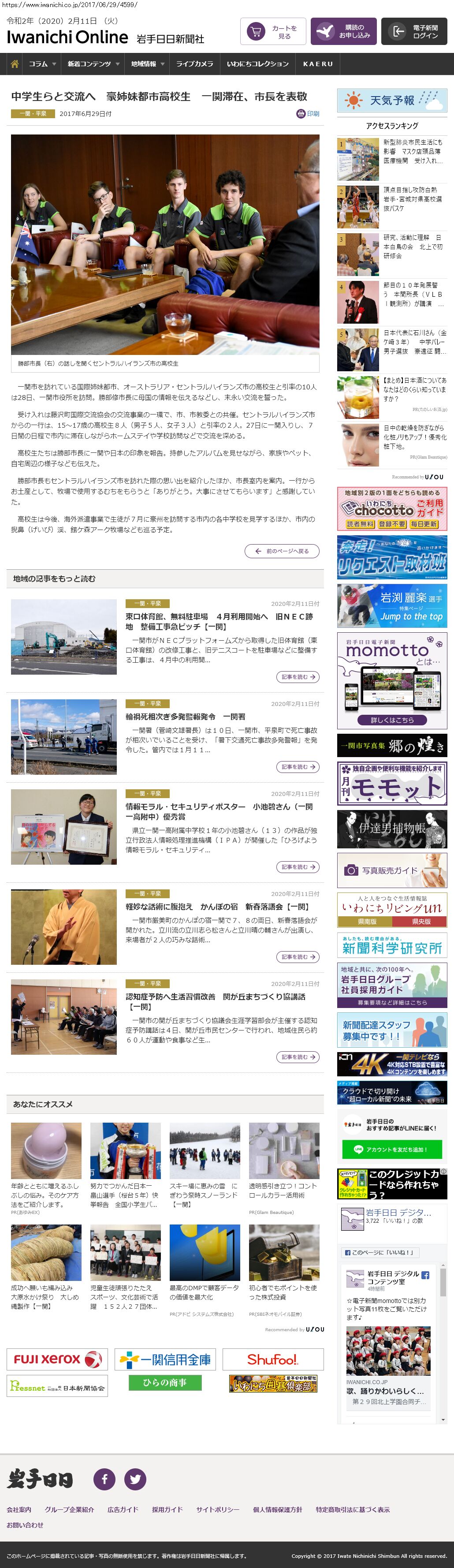Open the 写真販売ガイド banner
This screenshot has width=454, height=1568.
coord(392,870)
